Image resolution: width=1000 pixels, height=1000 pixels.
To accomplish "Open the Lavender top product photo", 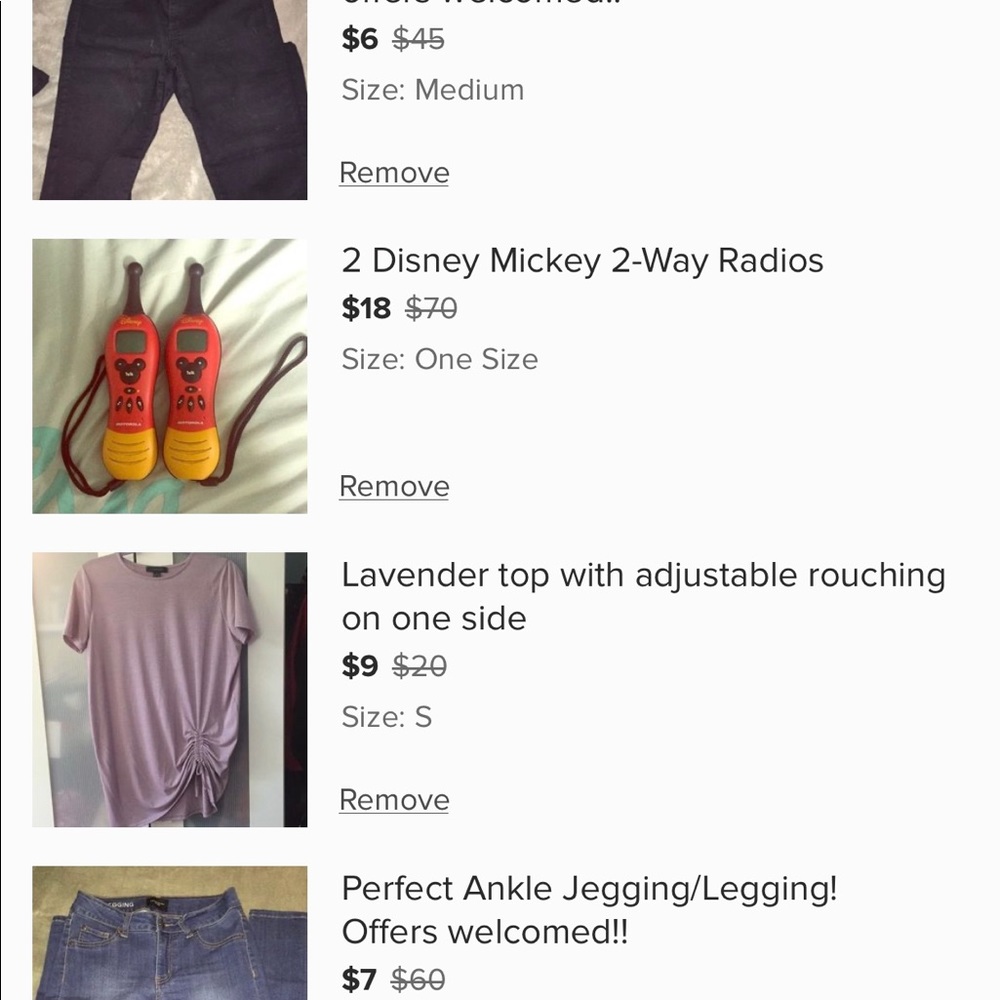I will click(x=170, y=690).
